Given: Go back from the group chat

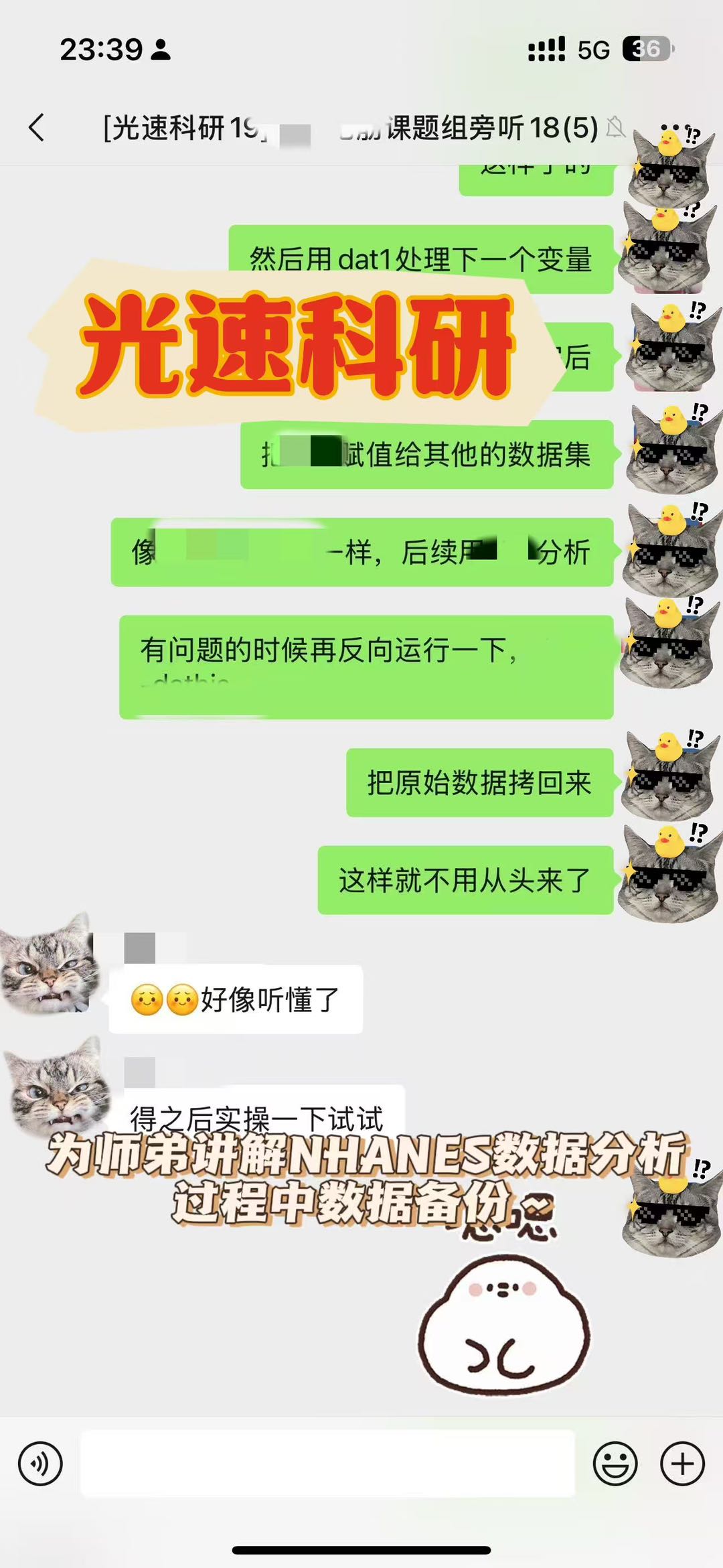Looking at the screenshot, I should tap(37, 127).
